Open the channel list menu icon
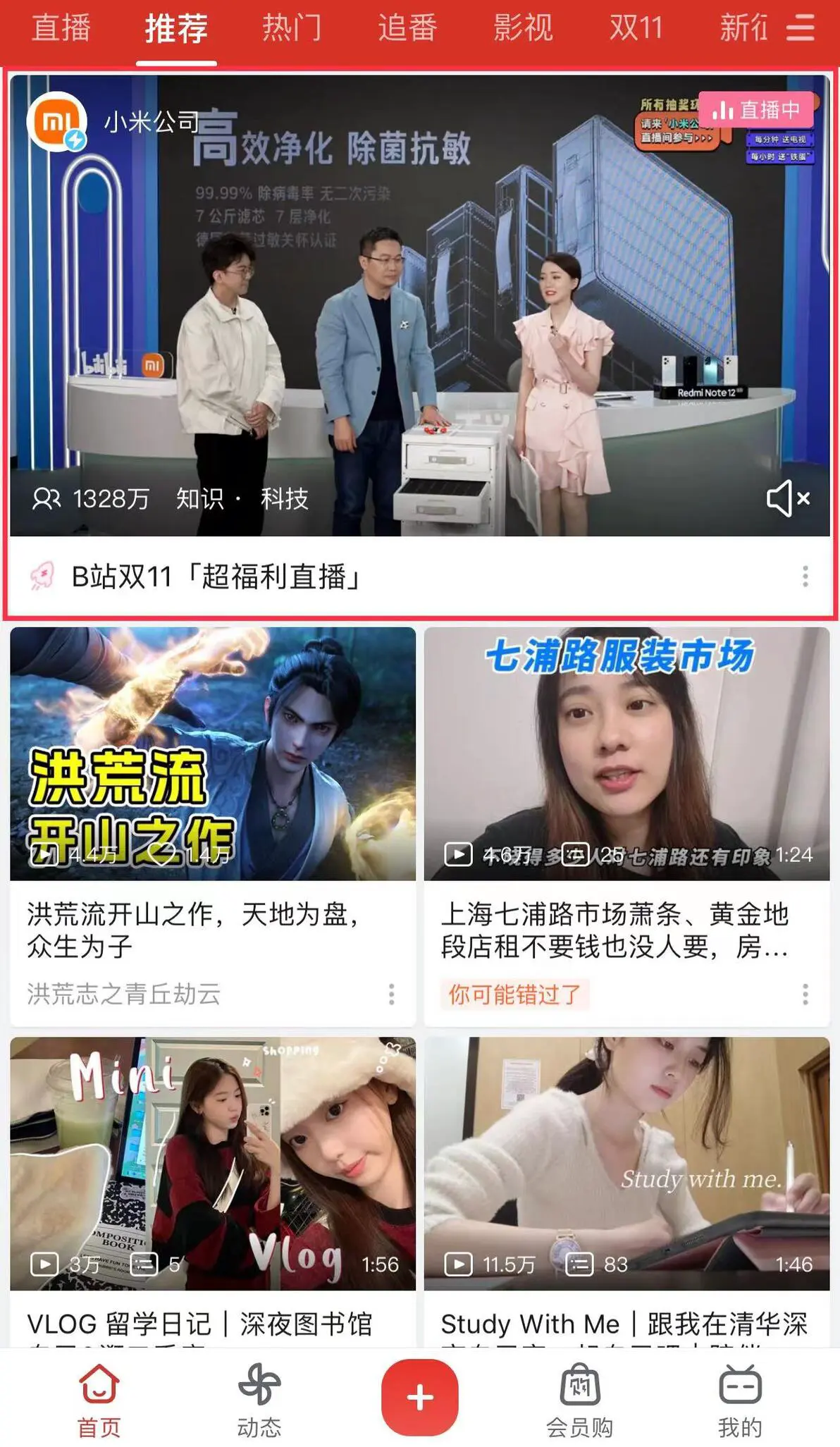The height and width of the screenshot is (1447, 840). 801,29
